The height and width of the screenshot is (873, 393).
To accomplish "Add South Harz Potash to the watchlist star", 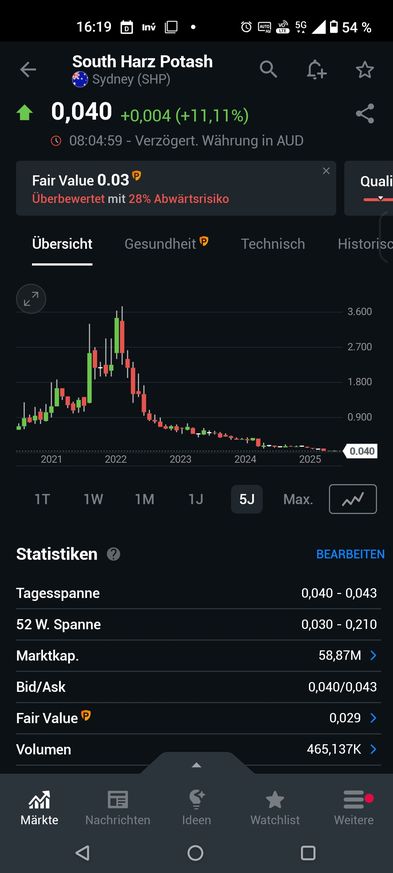I will pyautogui.click(x=365, y=70).
